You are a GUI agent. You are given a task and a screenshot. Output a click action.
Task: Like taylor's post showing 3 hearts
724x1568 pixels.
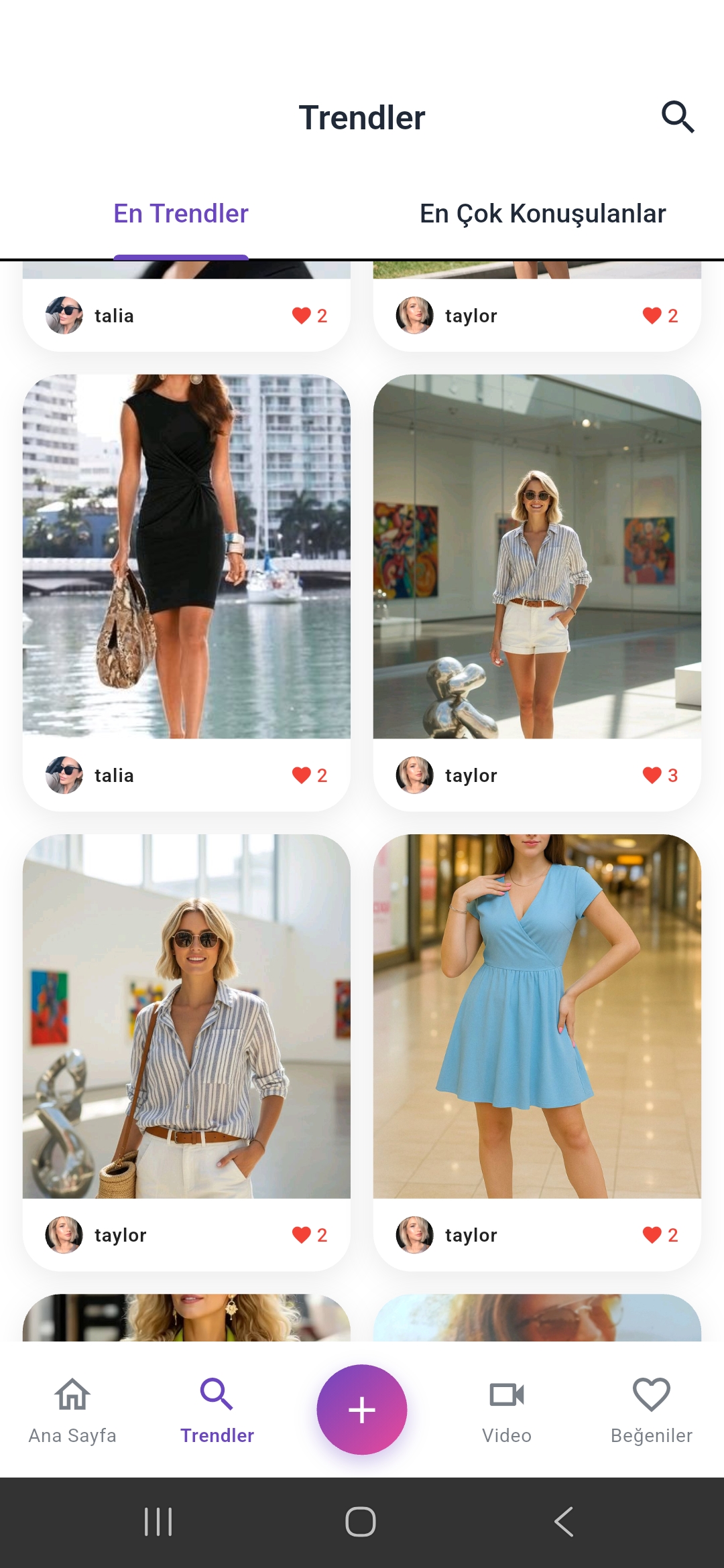(652, 775)
